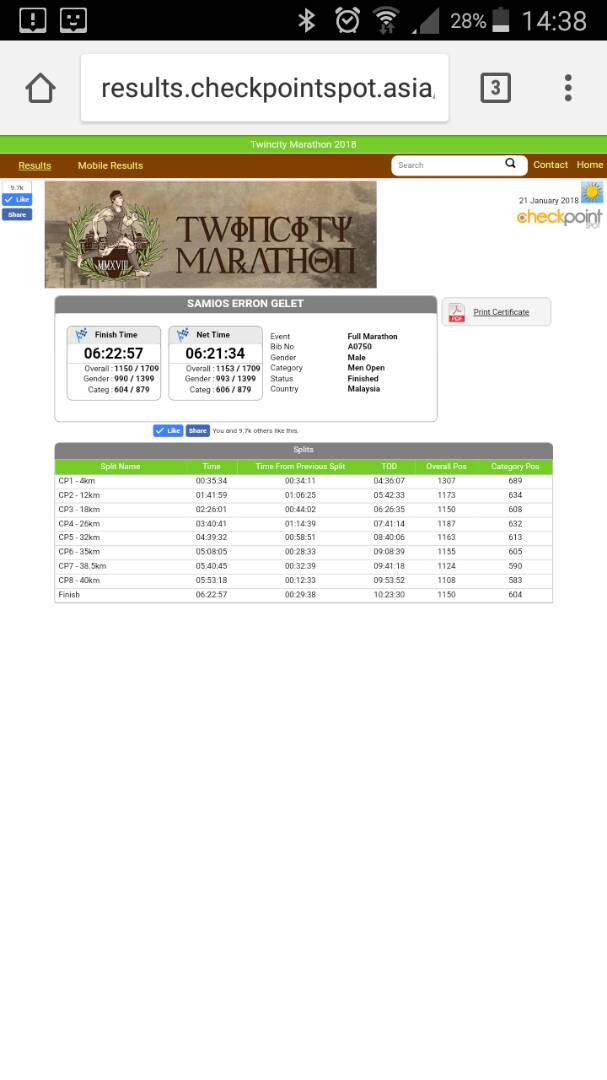Tap the results.checkpointspot.asia address bar
This screenshot has width=607, height=1080.
[x=265, y=88]
